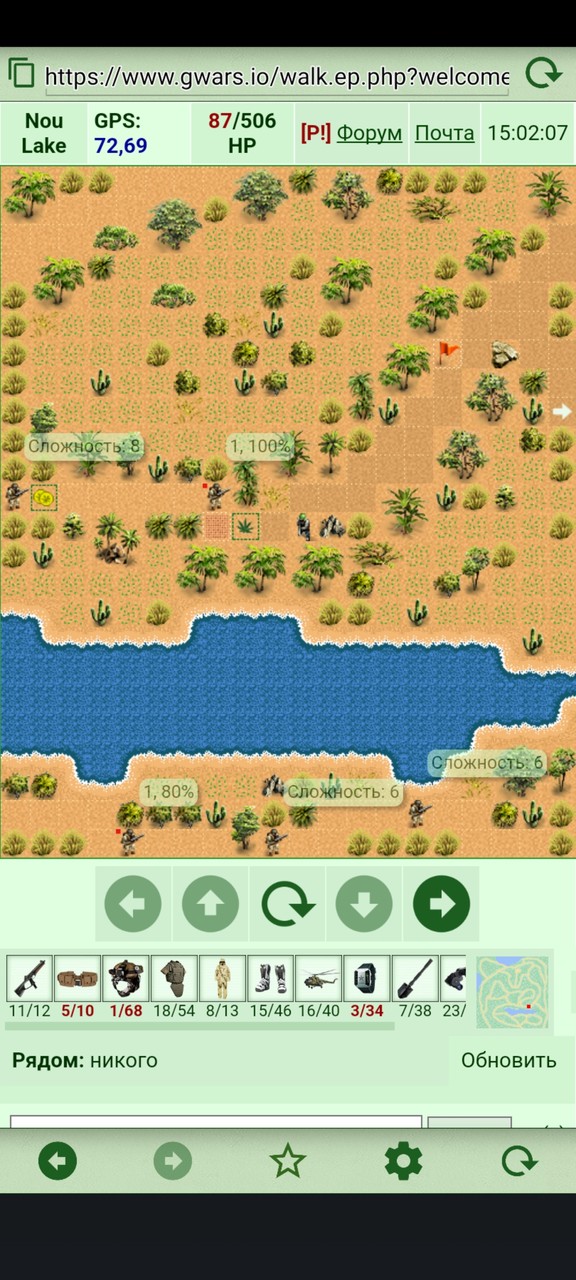Viewport: 576px width, 1280px height.
Task: Select the helmet item 1/68
Action: [x=125, y=978]
